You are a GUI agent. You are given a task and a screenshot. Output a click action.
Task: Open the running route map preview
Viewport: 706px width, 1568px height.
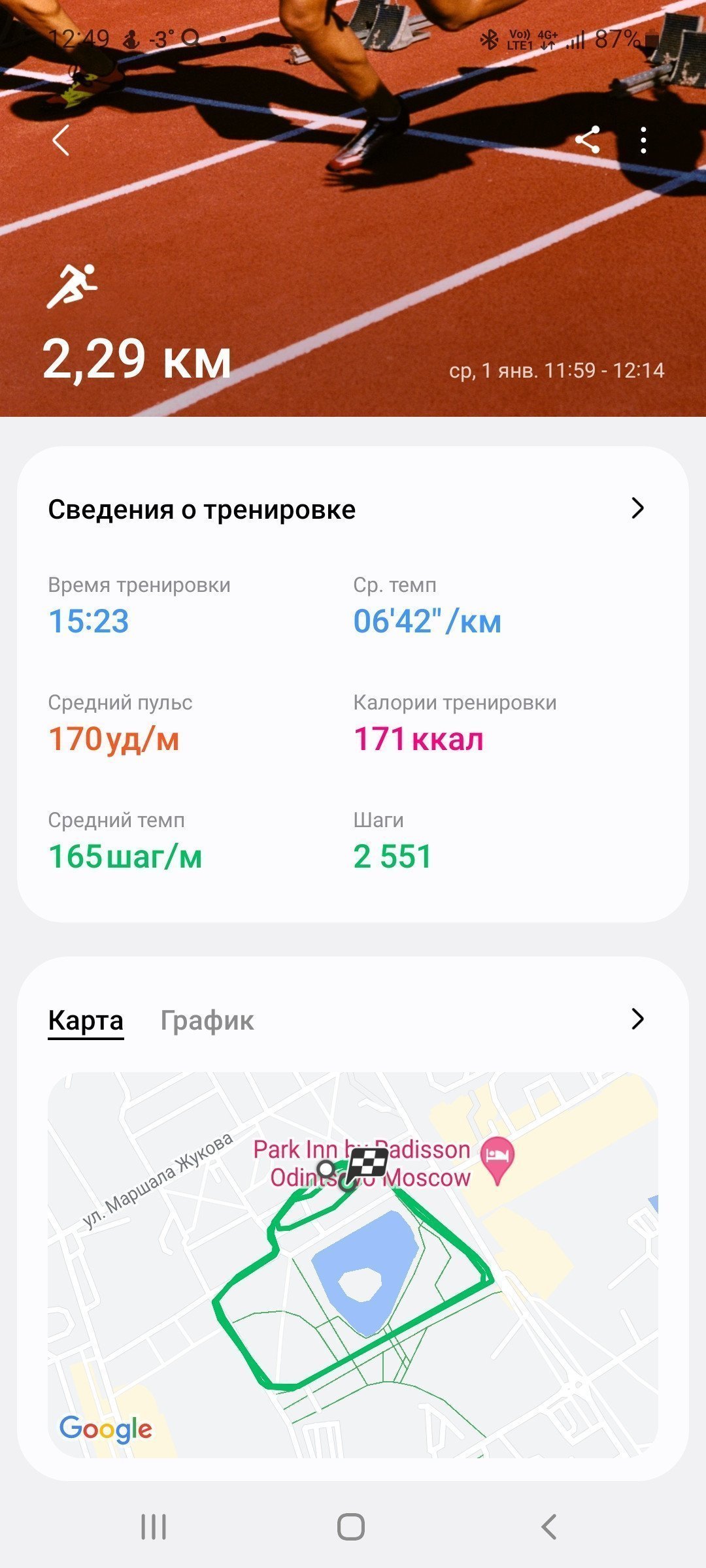pos(353,1264)
